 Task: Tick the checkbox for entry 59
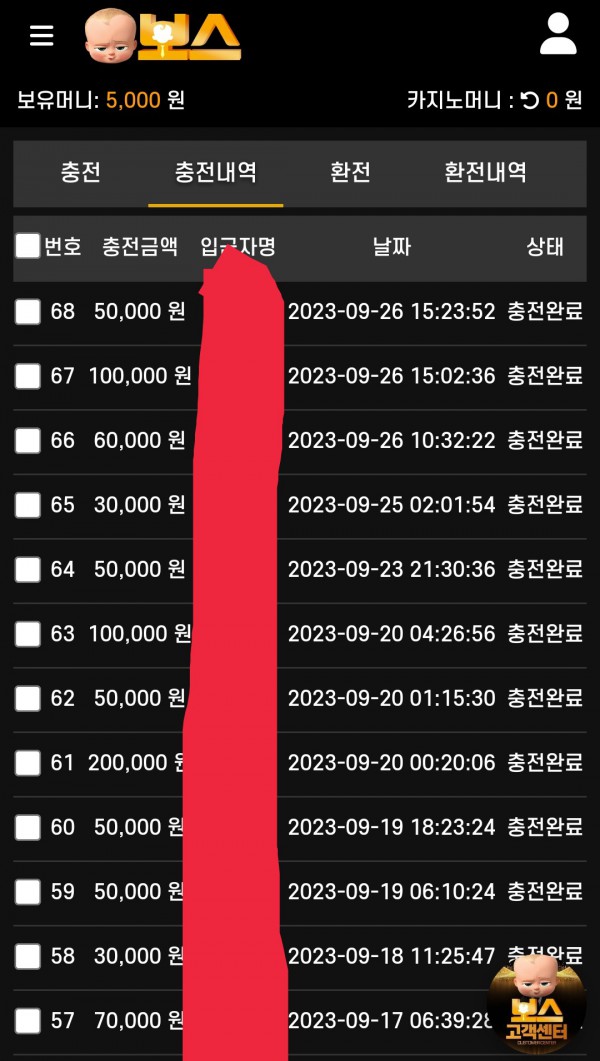click(x=28, y=892)
